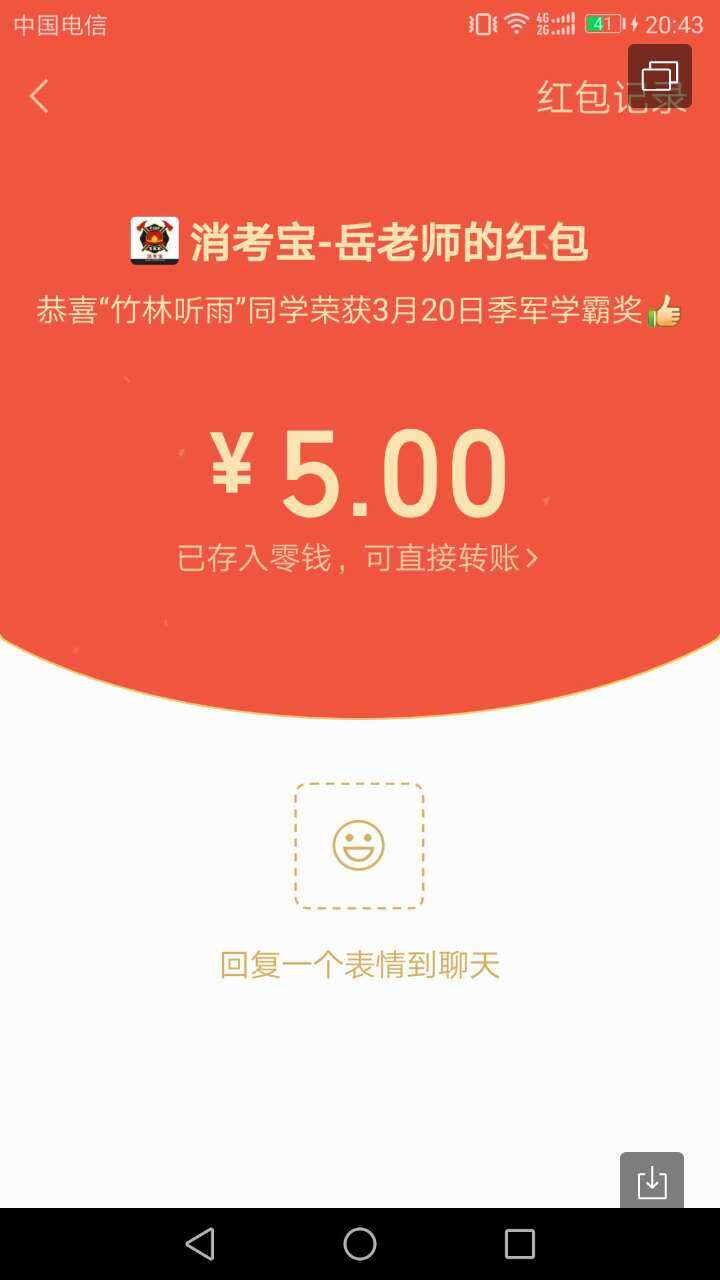This screenshot has width=720, height=1280.
Task: Tap the floating multi-window overlay icon
Action: click(x=660, y=76)
